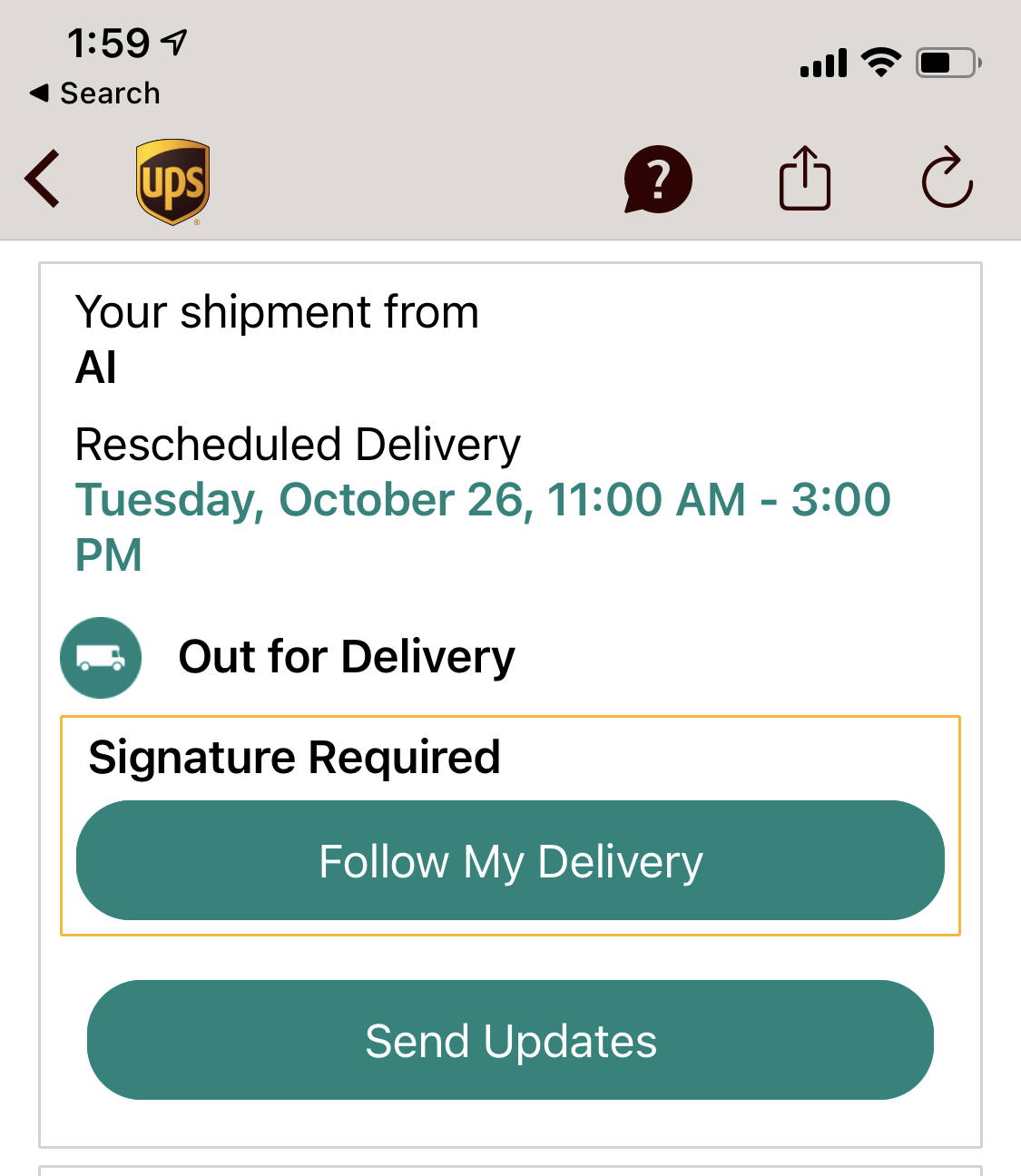Go back with the arrow icon
The height and width of the screenshot is (1176, 1021).
tap(43, 179)
